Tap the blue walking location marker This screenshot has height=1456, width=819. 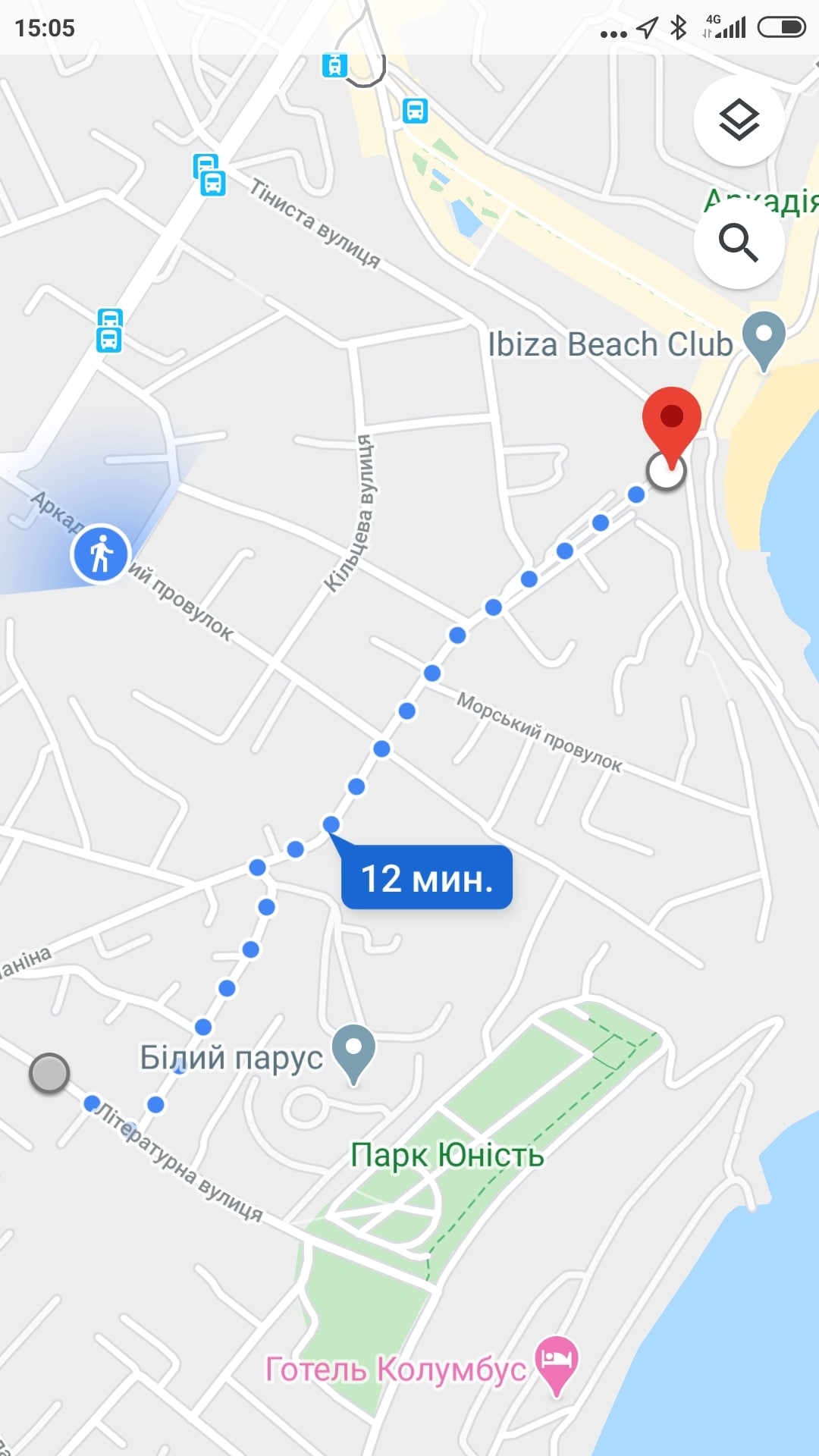tap(101, 554)
